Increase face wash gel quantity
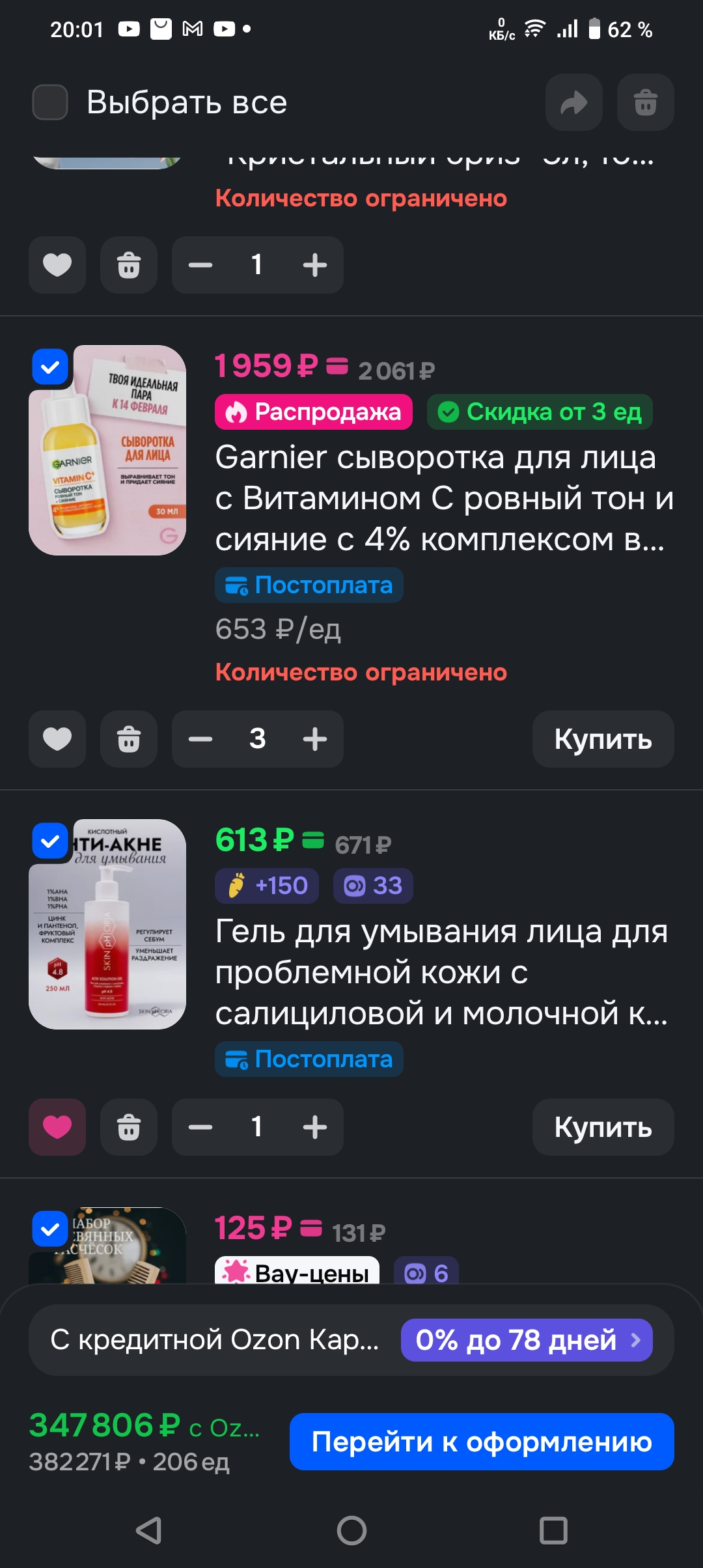This screenshot has width=703, height=1568. click(315, 1127)
